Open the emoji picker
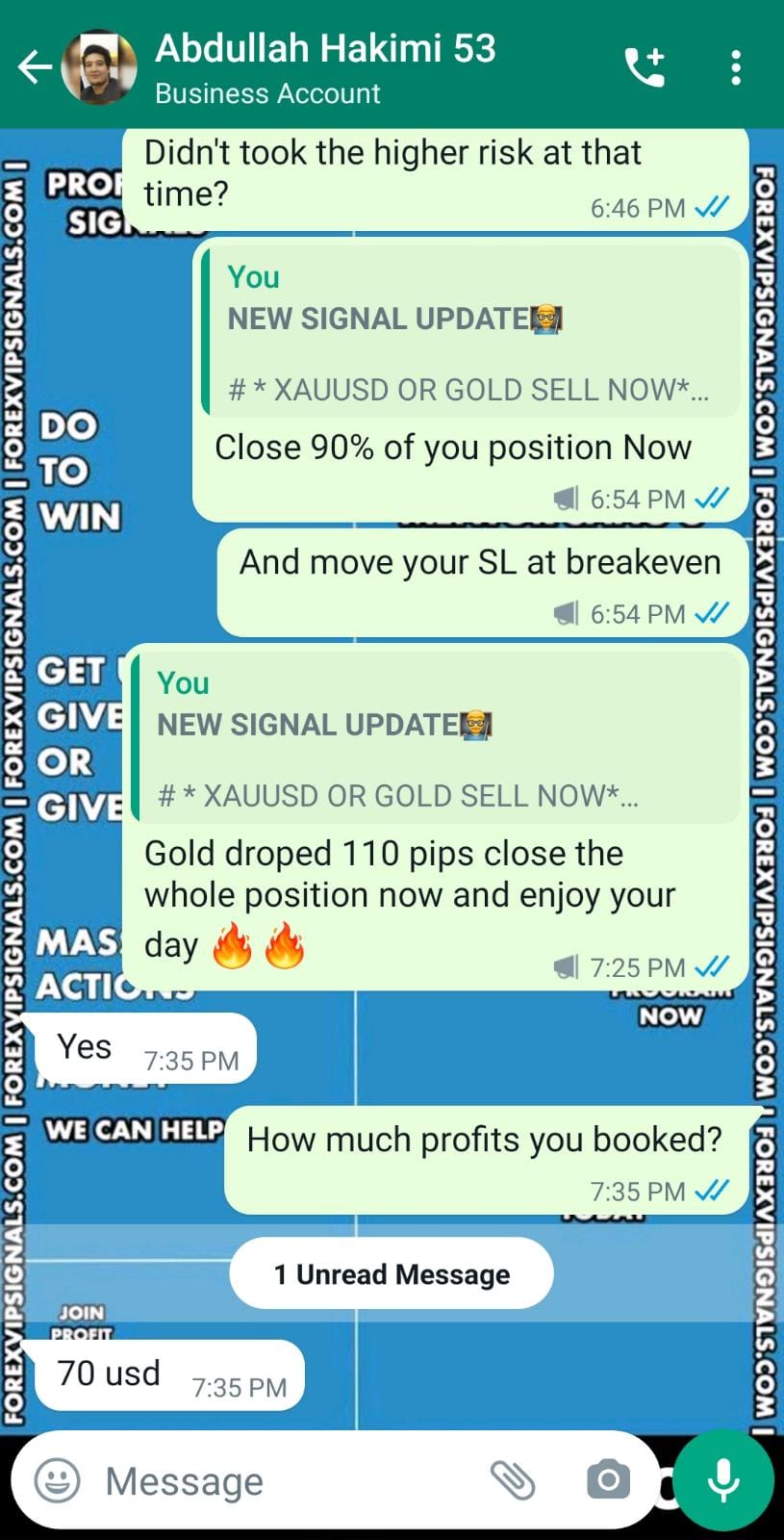The image size is (784, 1540). [58, 1480]
